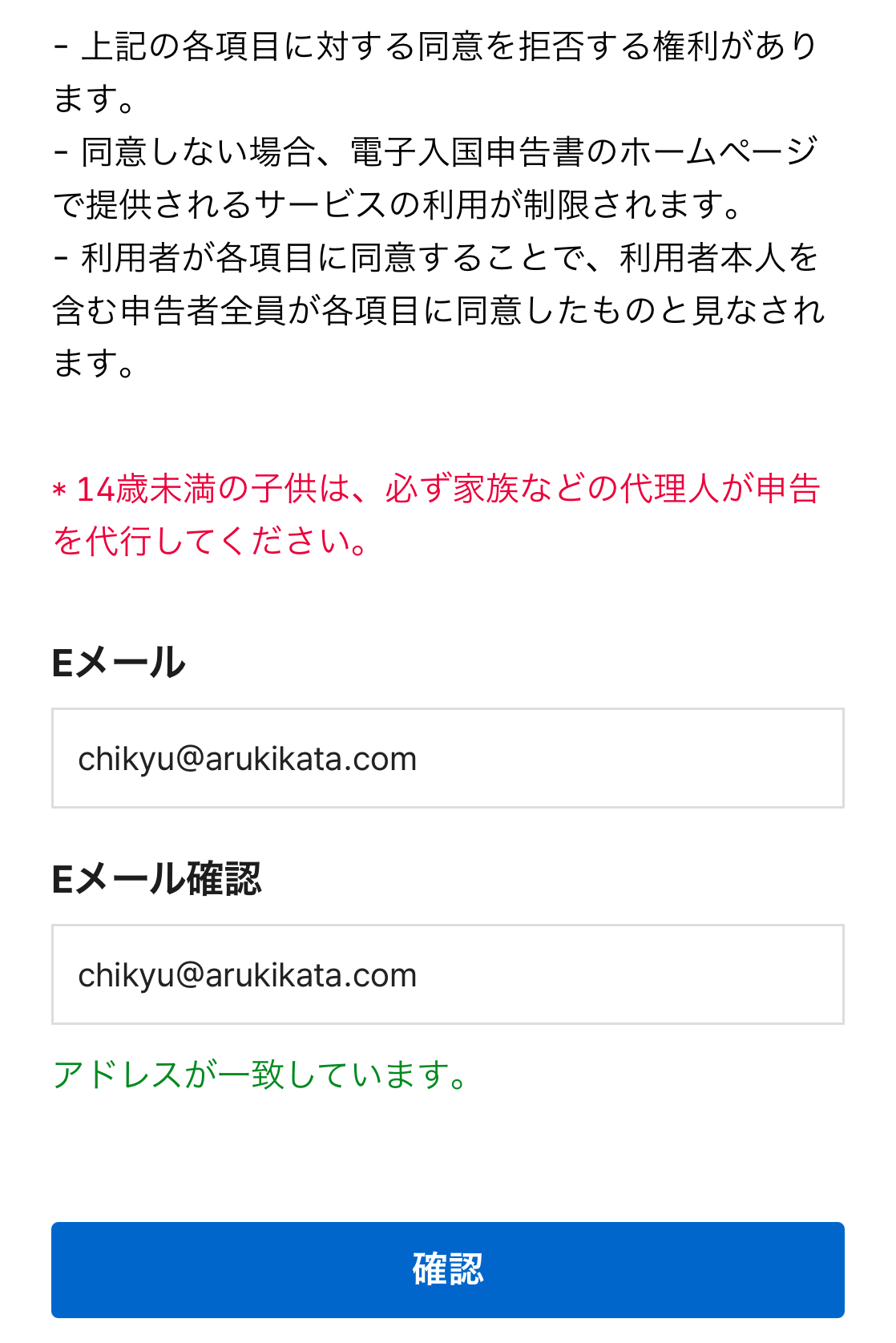Tap the blue 確認 button
This screenshot has width=896, height=1343.
coord(448,1269)
